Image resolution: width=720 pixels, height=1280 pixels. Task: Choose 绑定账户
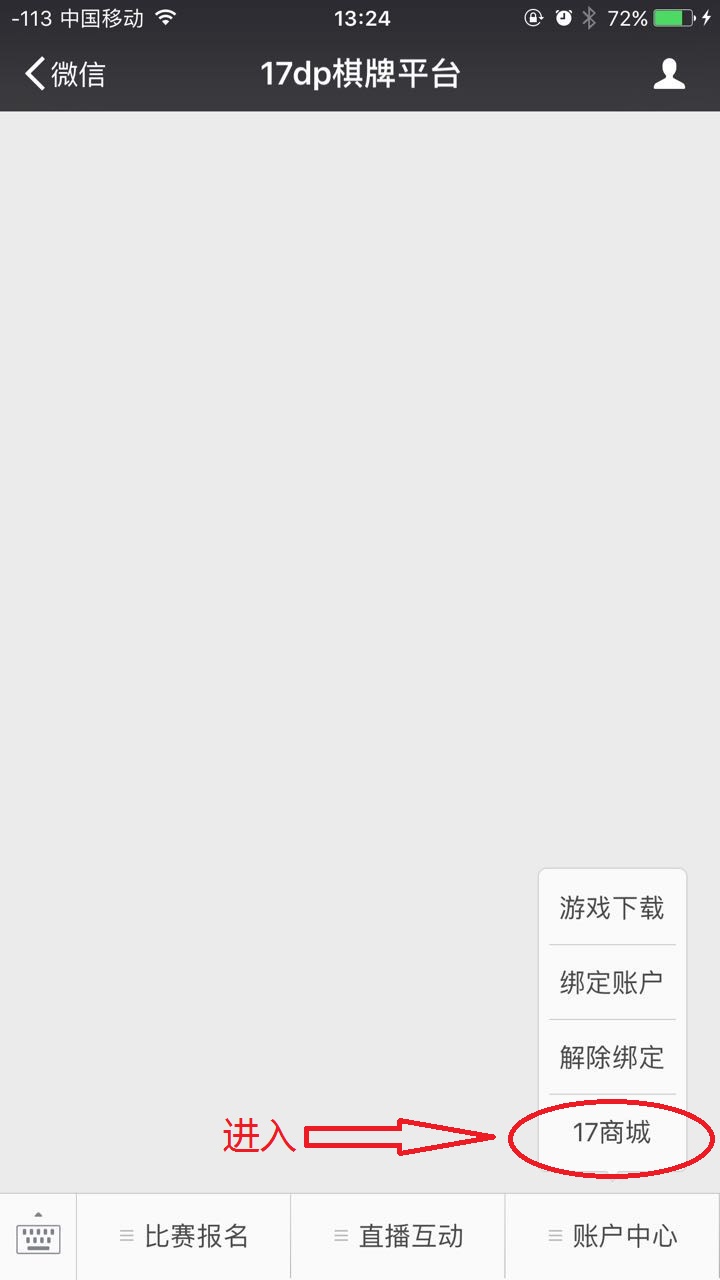(x=612, y=983)
